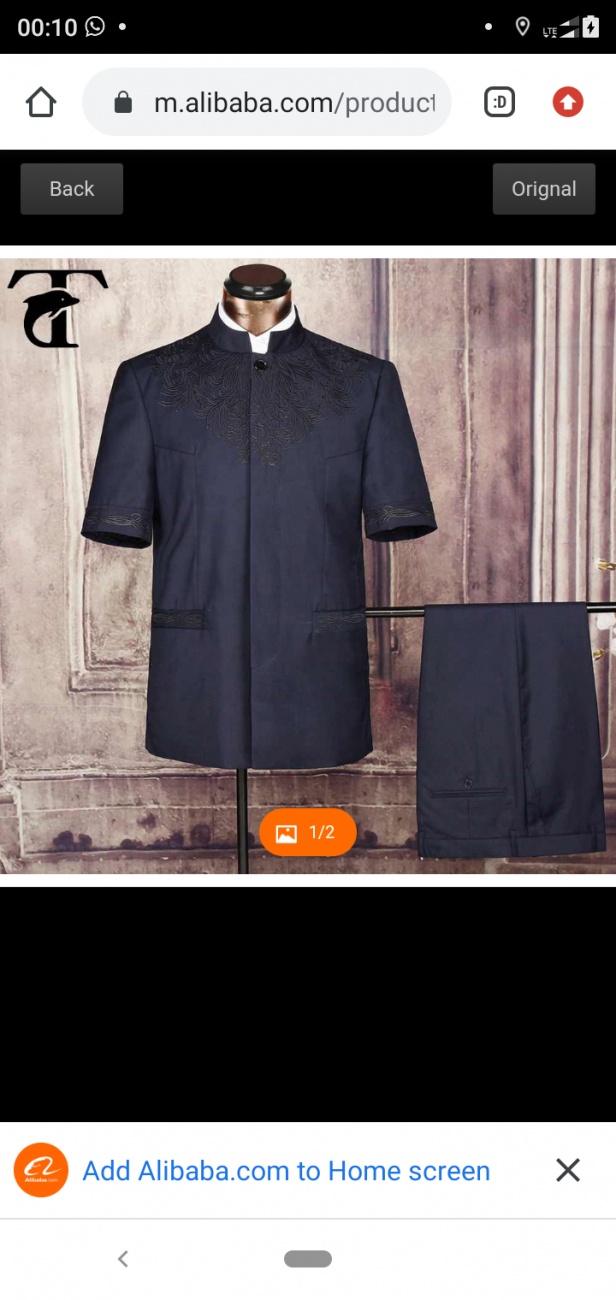Open the browser tab switcher
Screen dimensions: 616x1300
[x=500, y=102]
